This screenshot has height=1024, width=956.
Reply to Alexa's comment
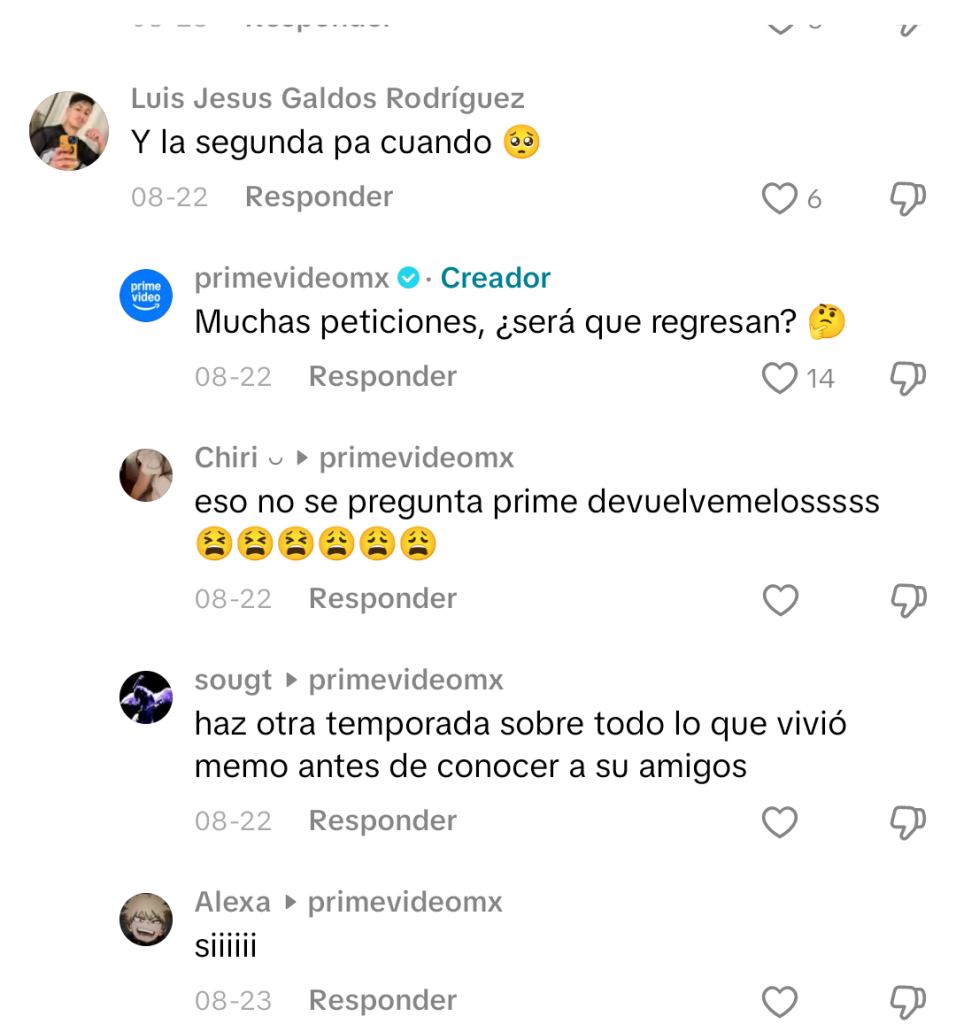coord(382,1001)
